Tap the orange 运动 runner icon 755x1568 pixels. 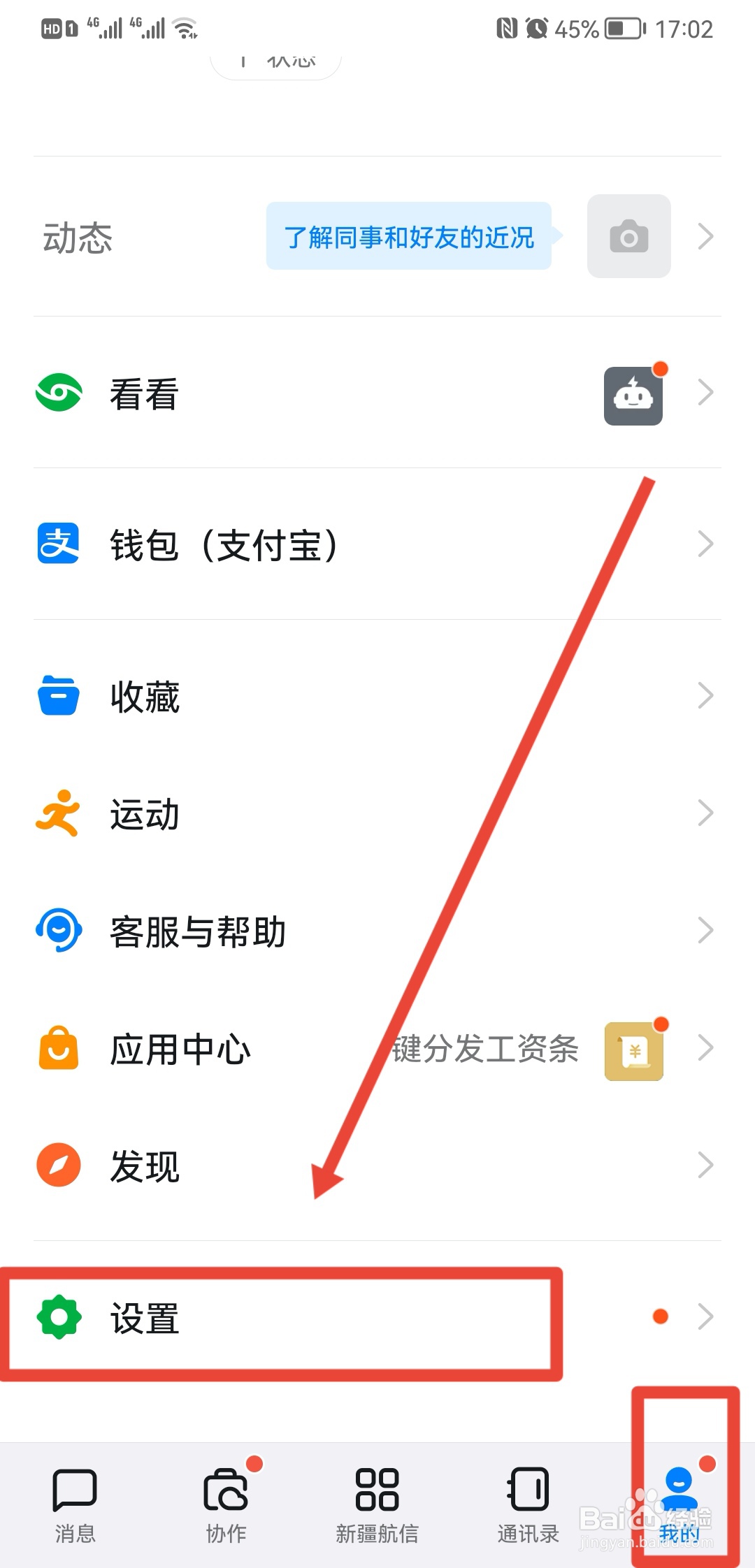(x=59, y=813)
